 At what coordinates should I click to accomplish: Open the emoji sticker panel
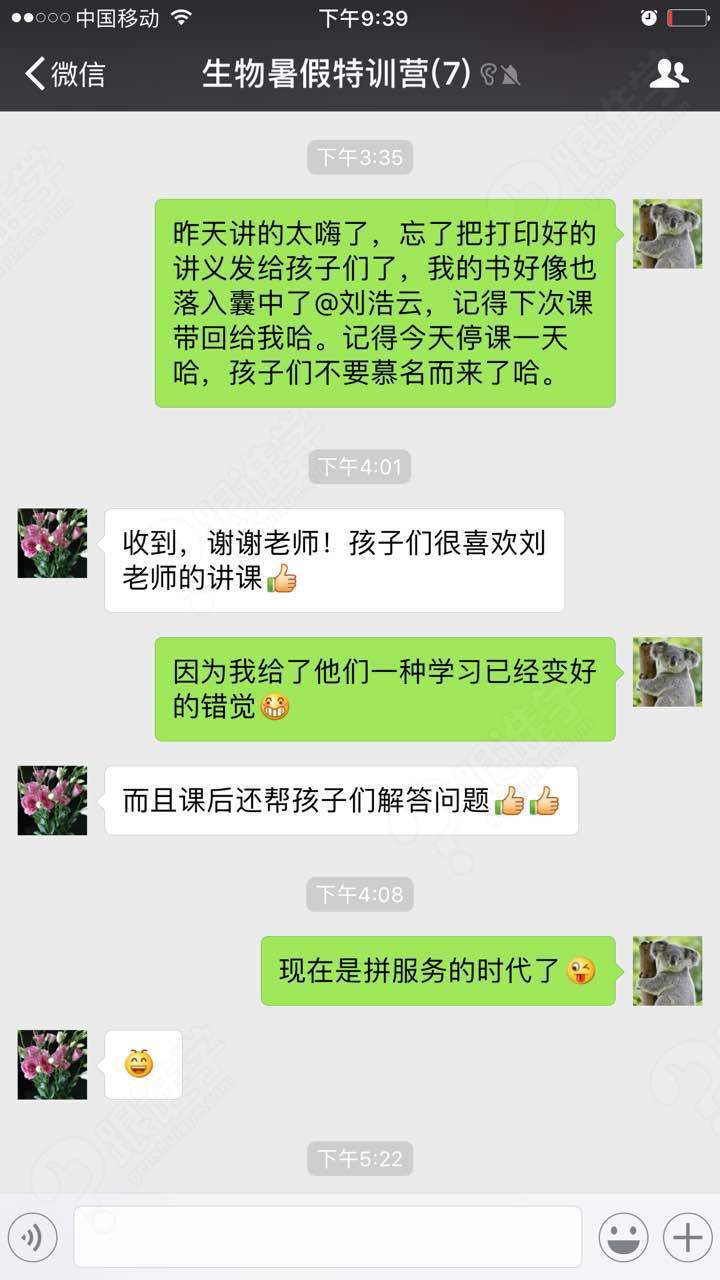623,1238
